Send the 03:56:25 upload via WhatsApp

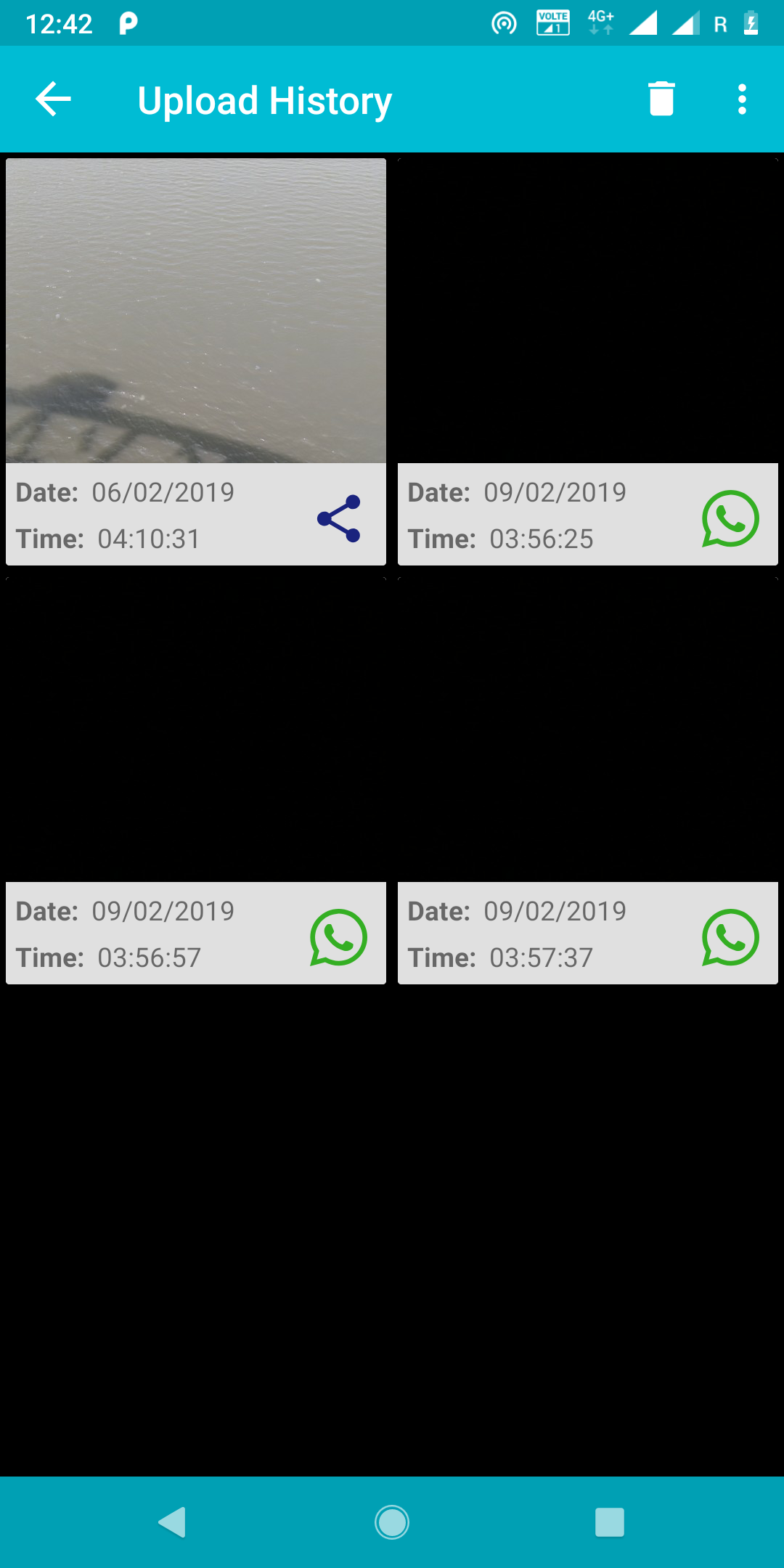tap(730, 518)
